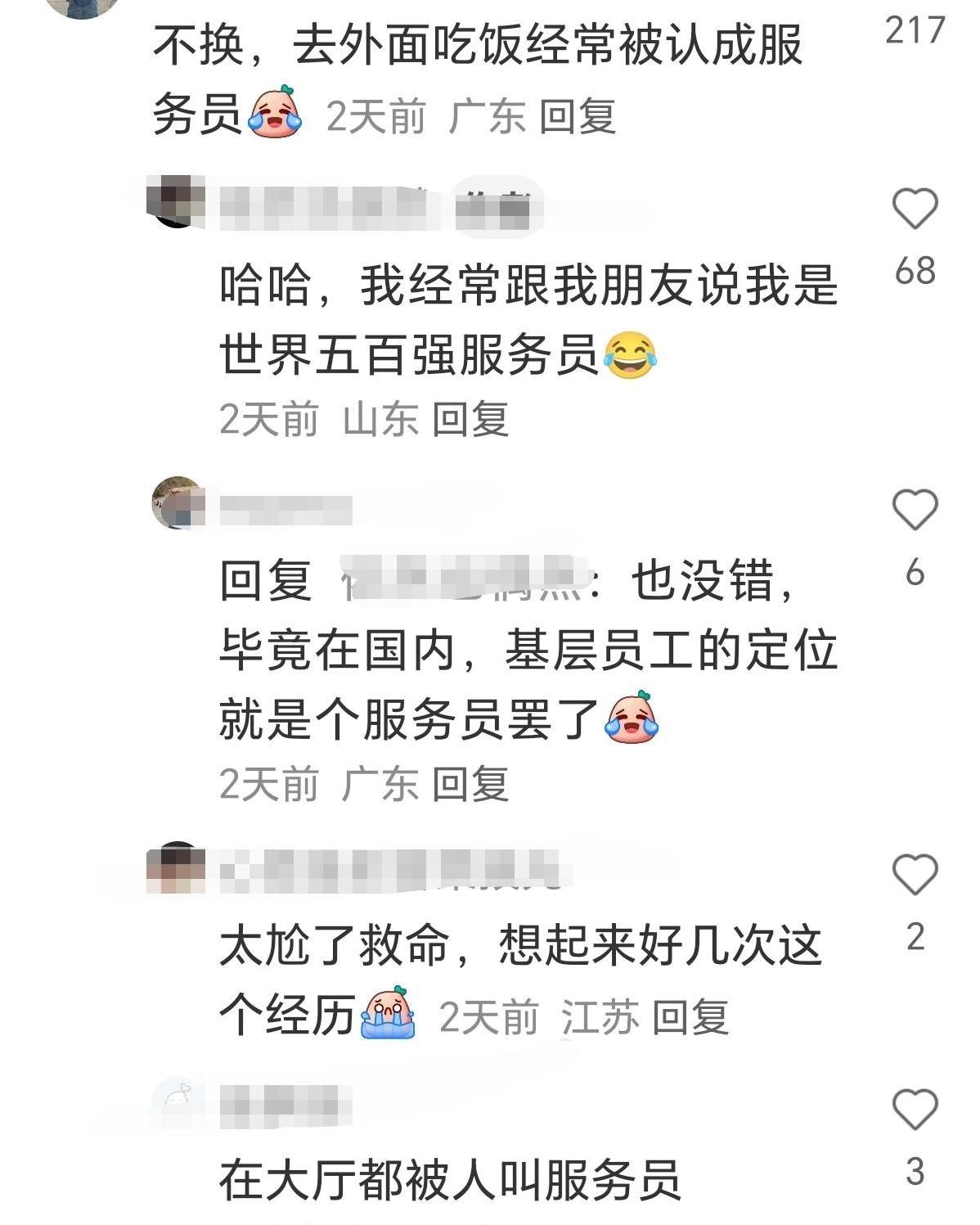980x1225 pixels.
Task: Like the 太尬了救命 comment
Action: (914, 875)
